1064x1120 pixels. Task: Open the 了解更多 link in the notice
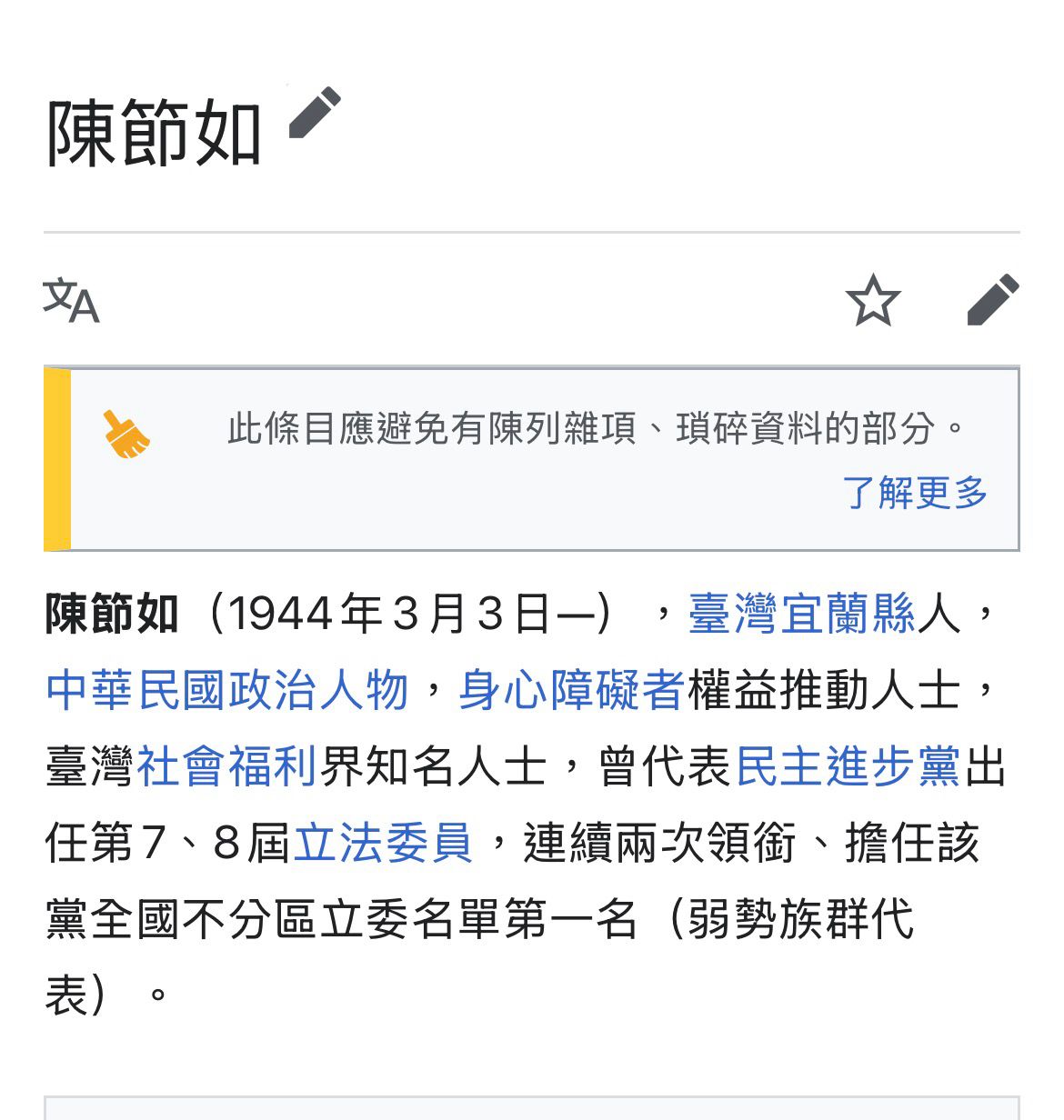click(914, 493)
